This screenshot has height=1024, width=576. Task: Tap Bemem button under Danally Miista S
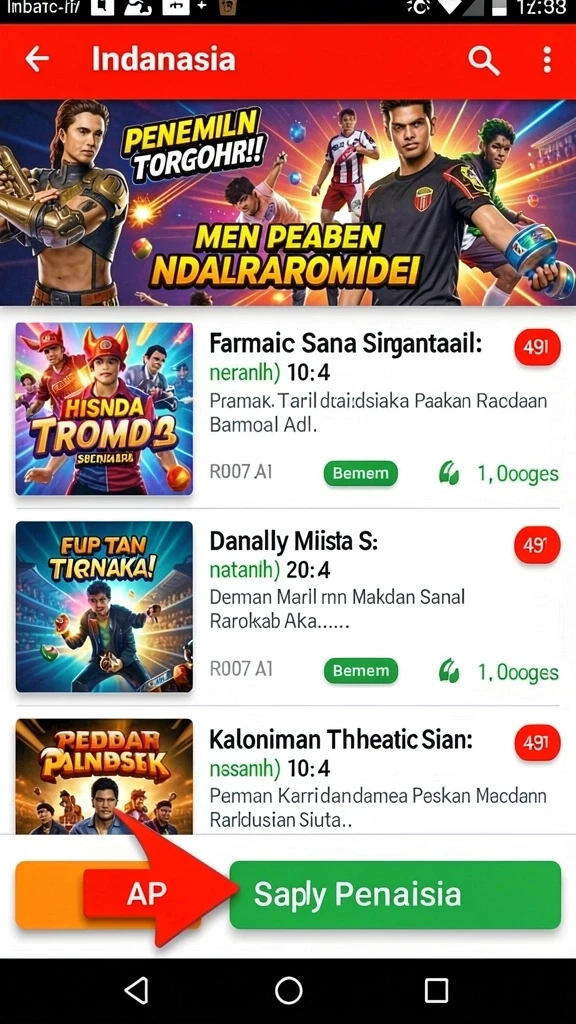[360, 671]
